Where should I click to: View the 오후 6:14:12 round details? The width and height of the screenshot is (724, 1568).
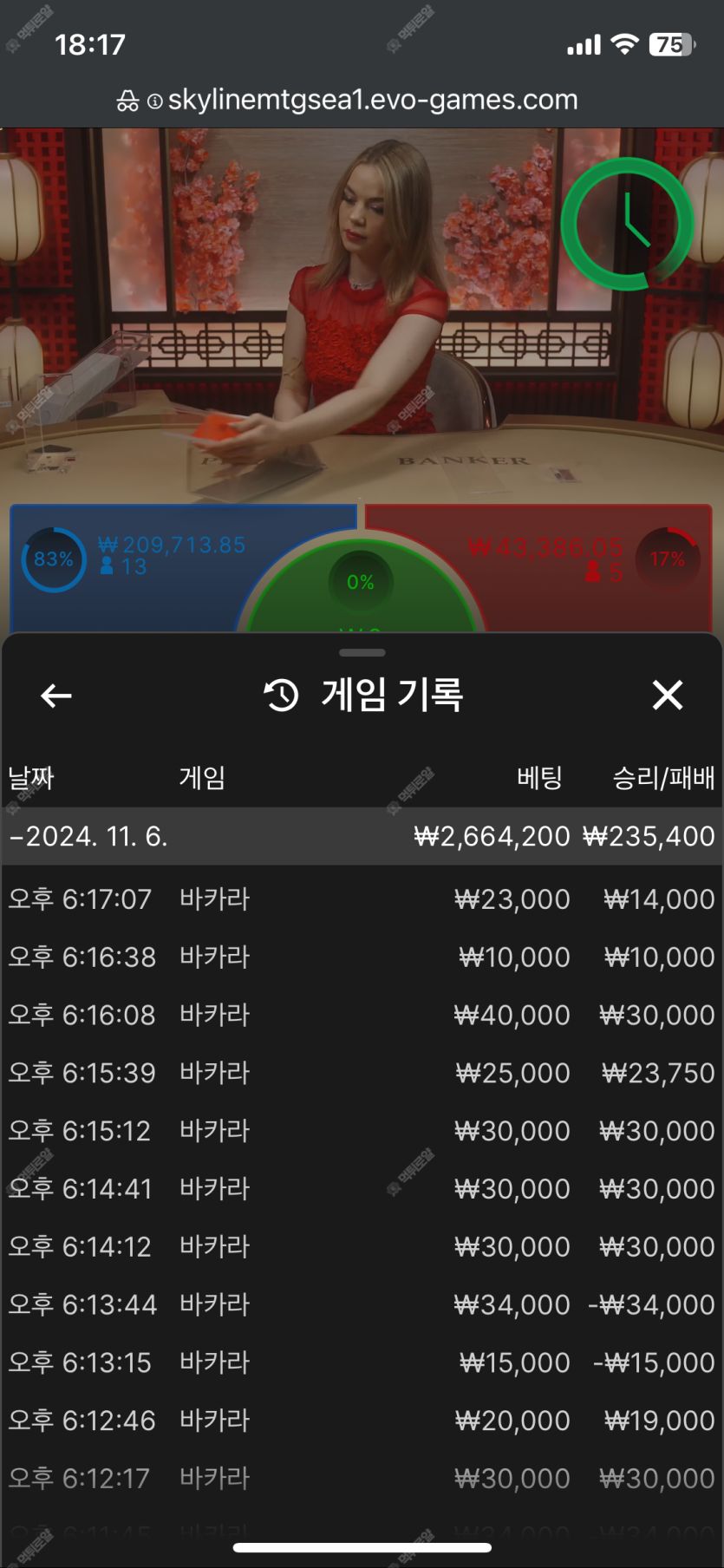(362, 1246)
